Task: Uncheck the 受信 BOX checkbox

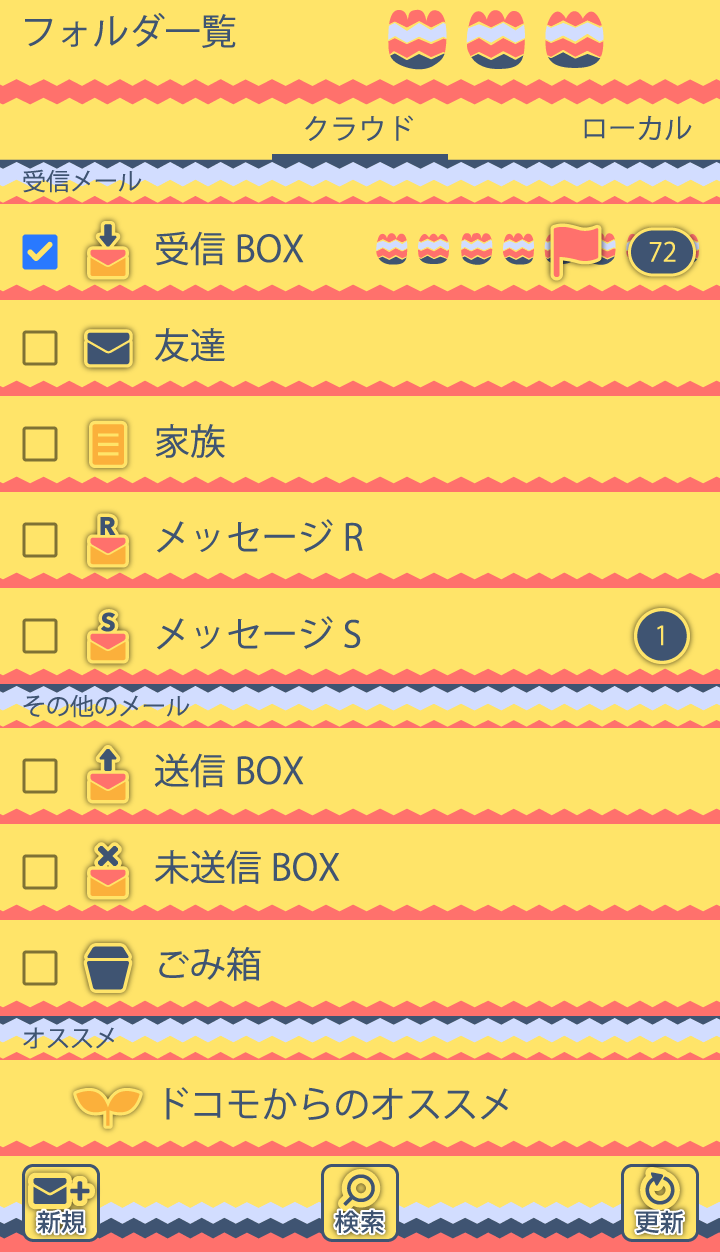Action: [40, 252]
